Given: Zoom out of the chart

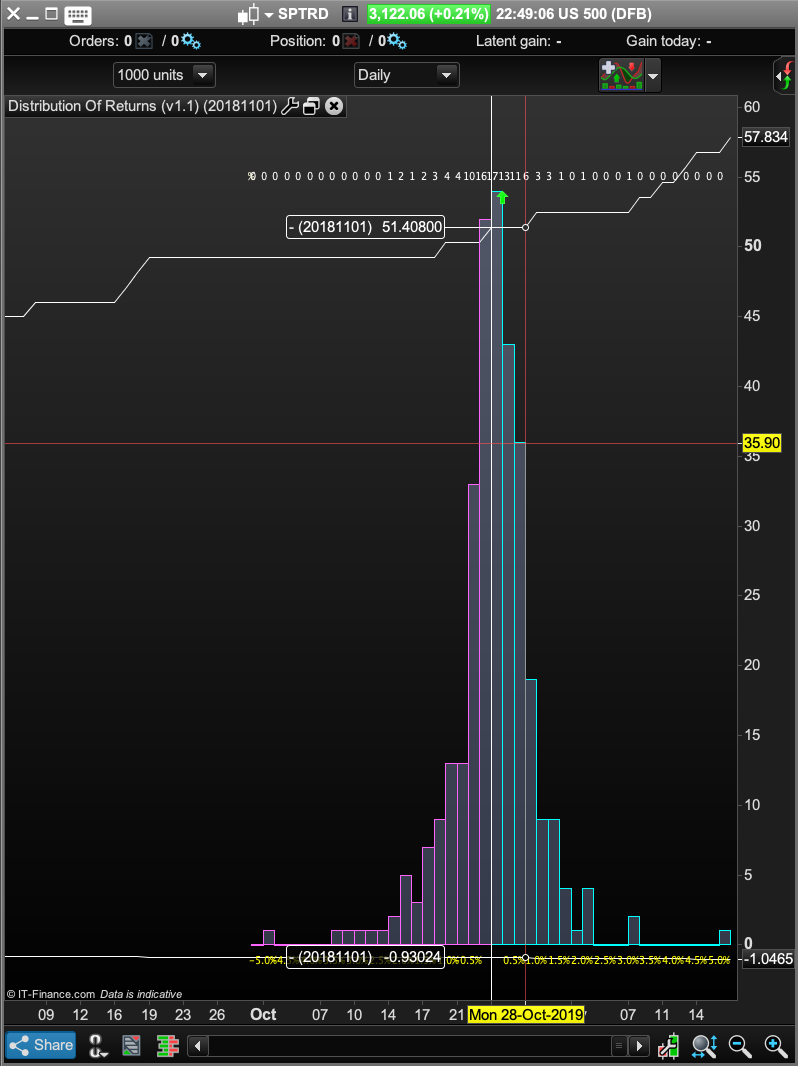Looking at the screenshot, I should tap(740, 1046).
